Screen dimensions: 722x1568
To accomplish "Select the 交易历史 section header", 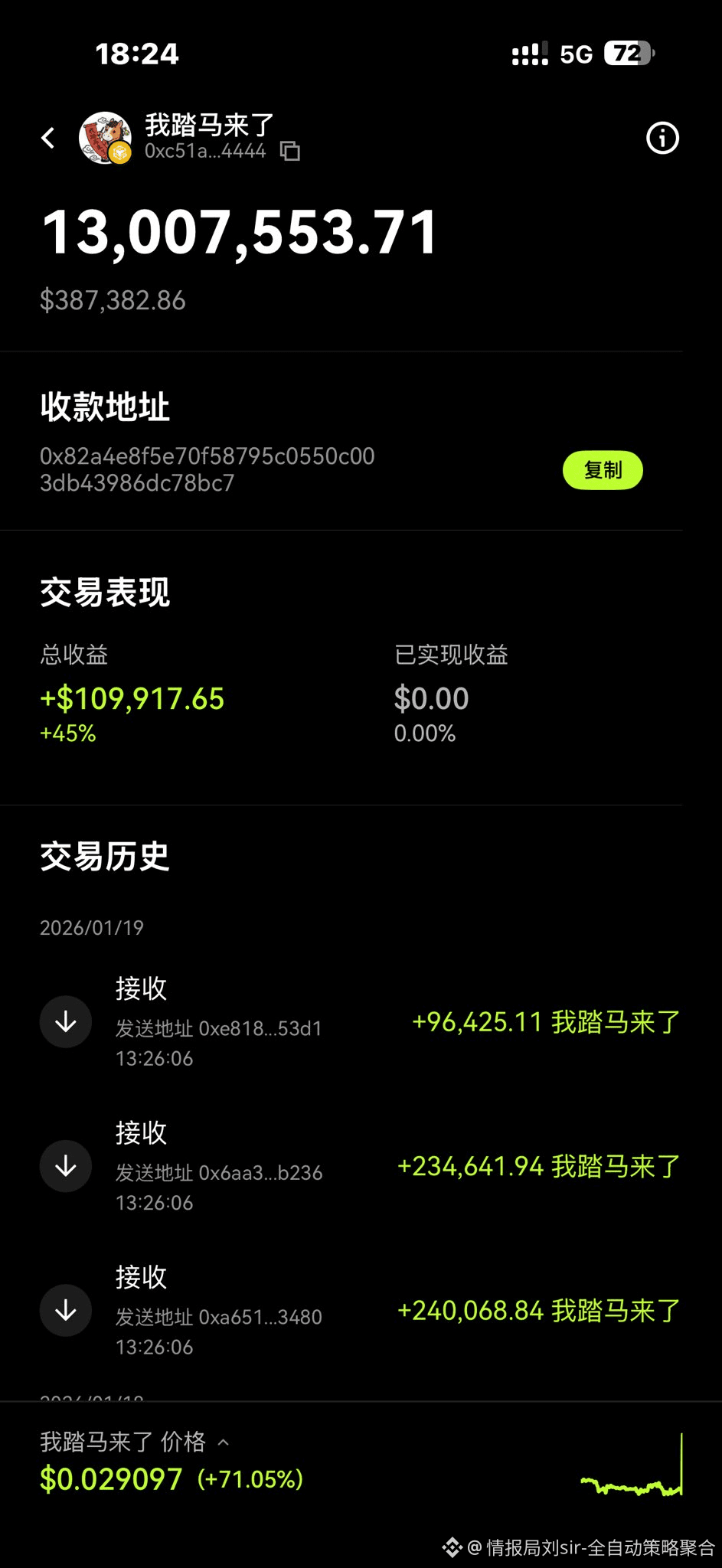I will 105,856.
